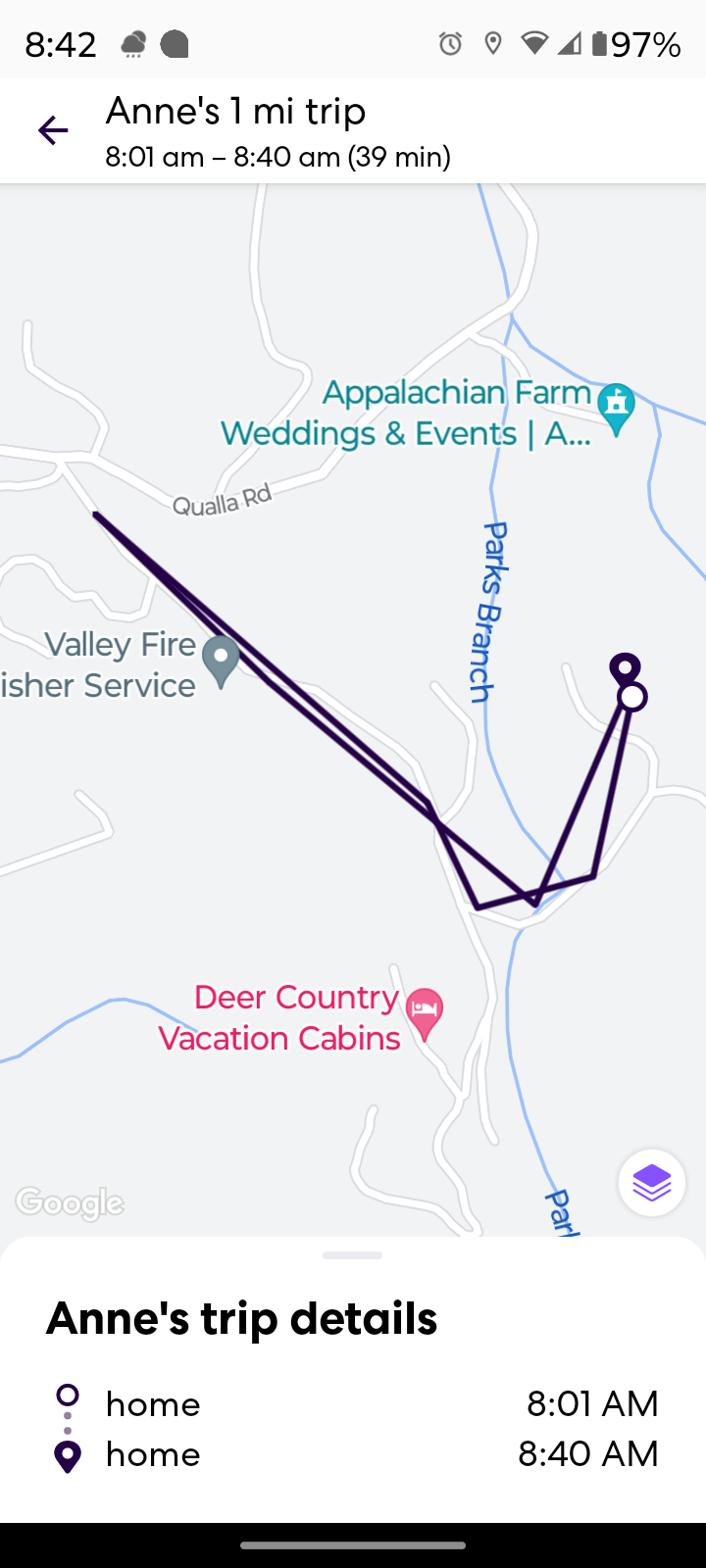Tap the trip end marker on the map

click(x=625, y=670)
